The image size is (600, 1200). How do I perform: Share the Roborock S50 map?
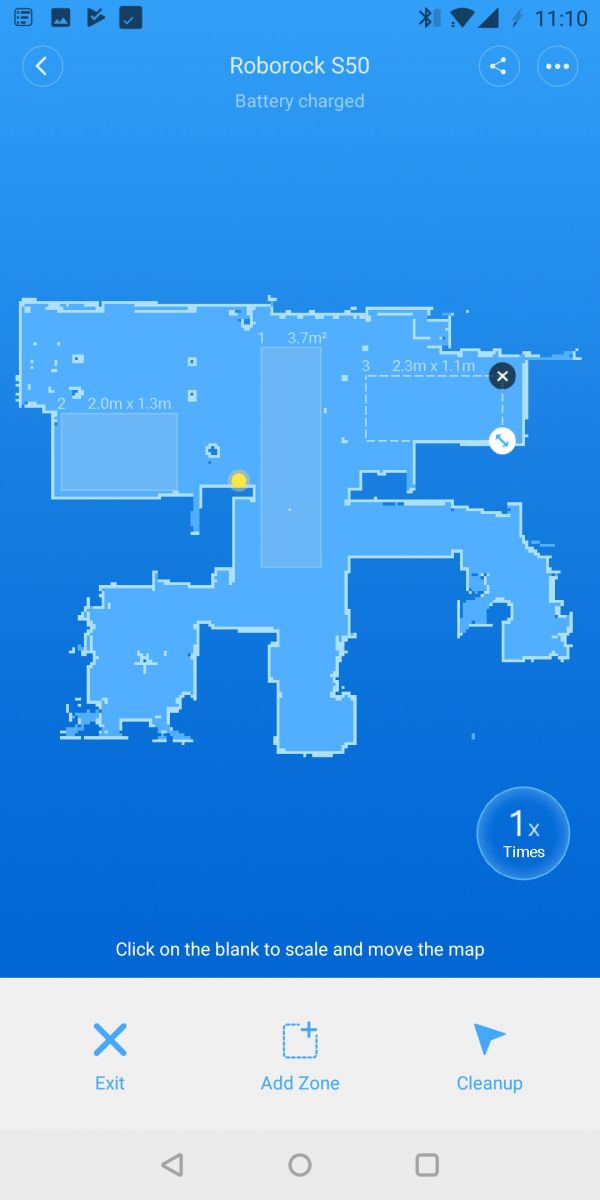point(498,67)
